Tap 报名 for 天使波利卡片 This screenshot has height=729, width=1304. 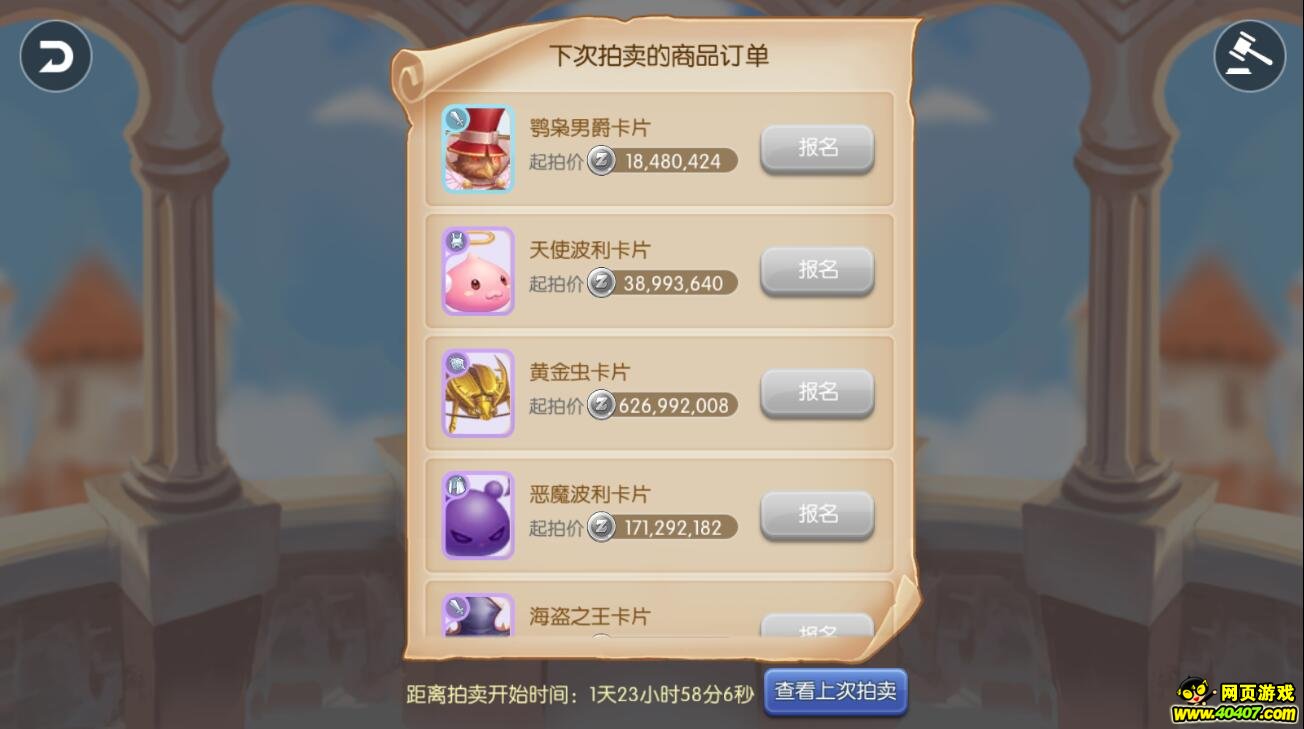tap(817, 270)
